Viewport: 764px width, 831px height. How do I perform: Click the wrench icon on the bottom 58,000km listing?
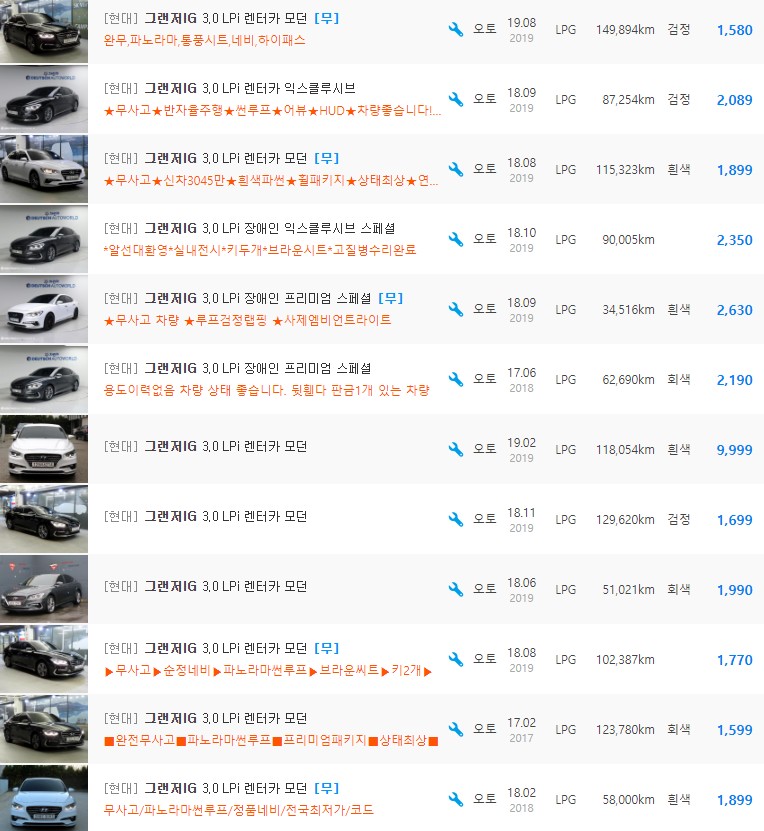point(458,798)
